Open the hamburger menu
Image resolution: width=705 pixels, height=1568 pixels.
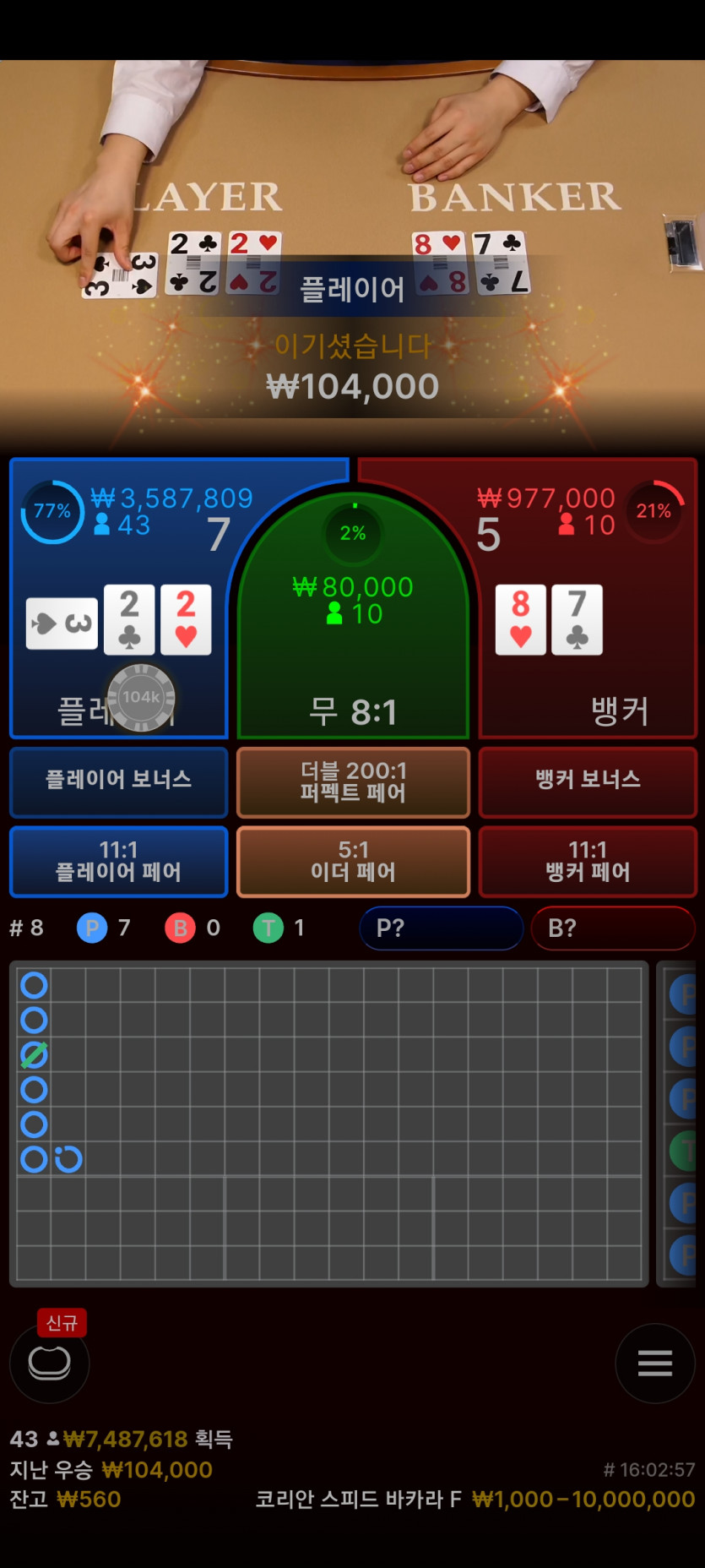tap(654, 1363)
